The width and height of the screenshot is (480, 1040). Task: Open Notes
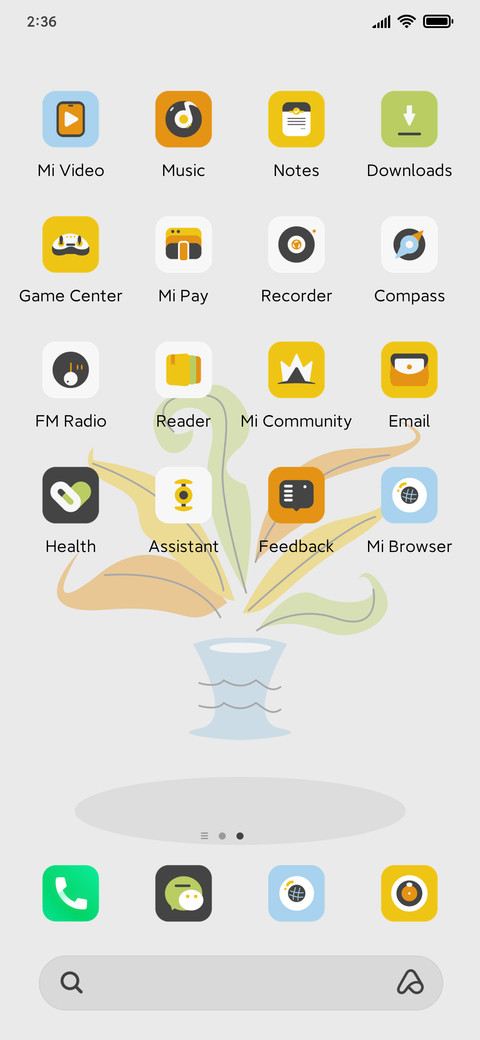(296, 119)
